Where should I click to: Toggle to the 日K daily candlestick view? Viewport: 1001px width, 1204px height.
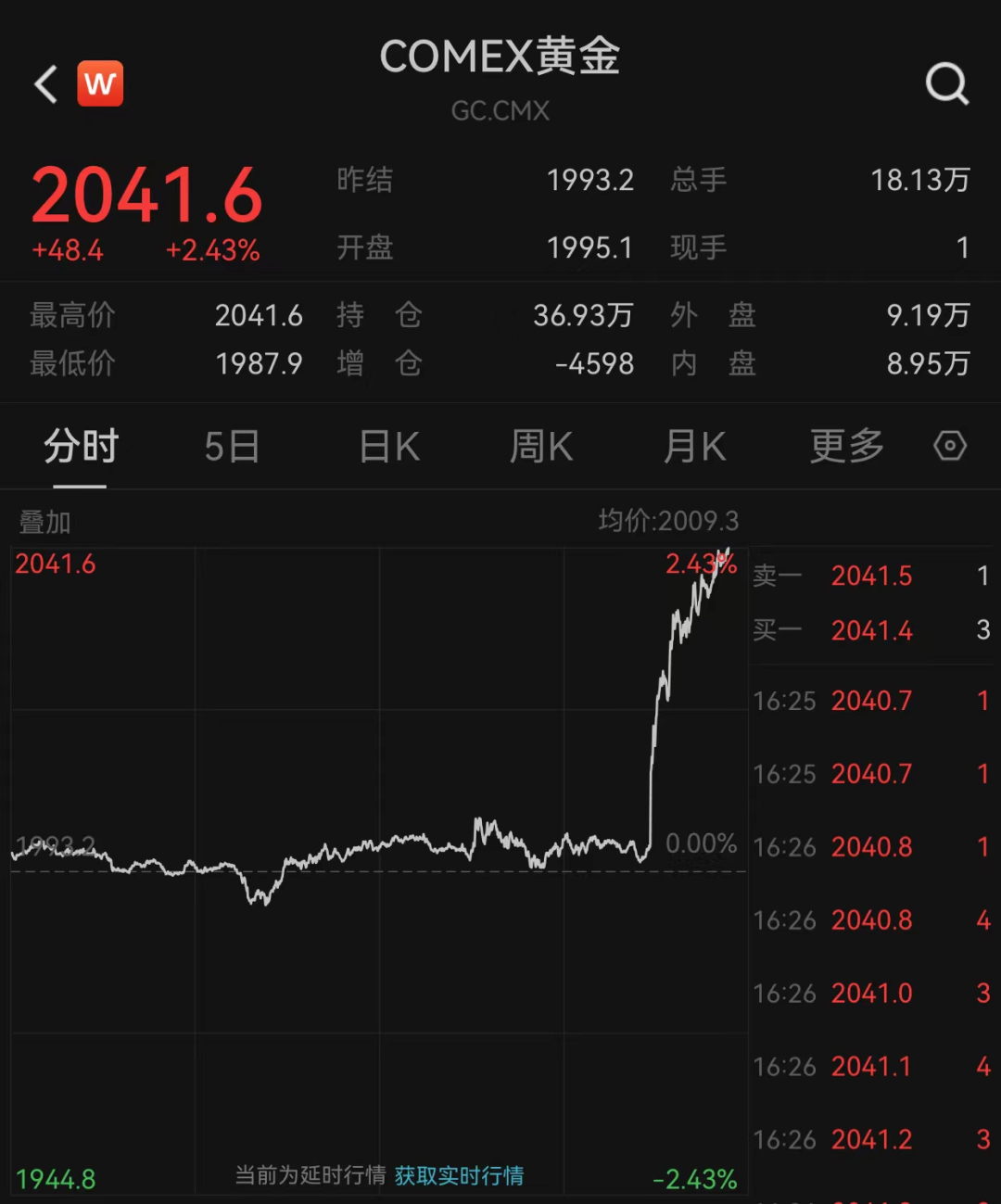(388, 446)
